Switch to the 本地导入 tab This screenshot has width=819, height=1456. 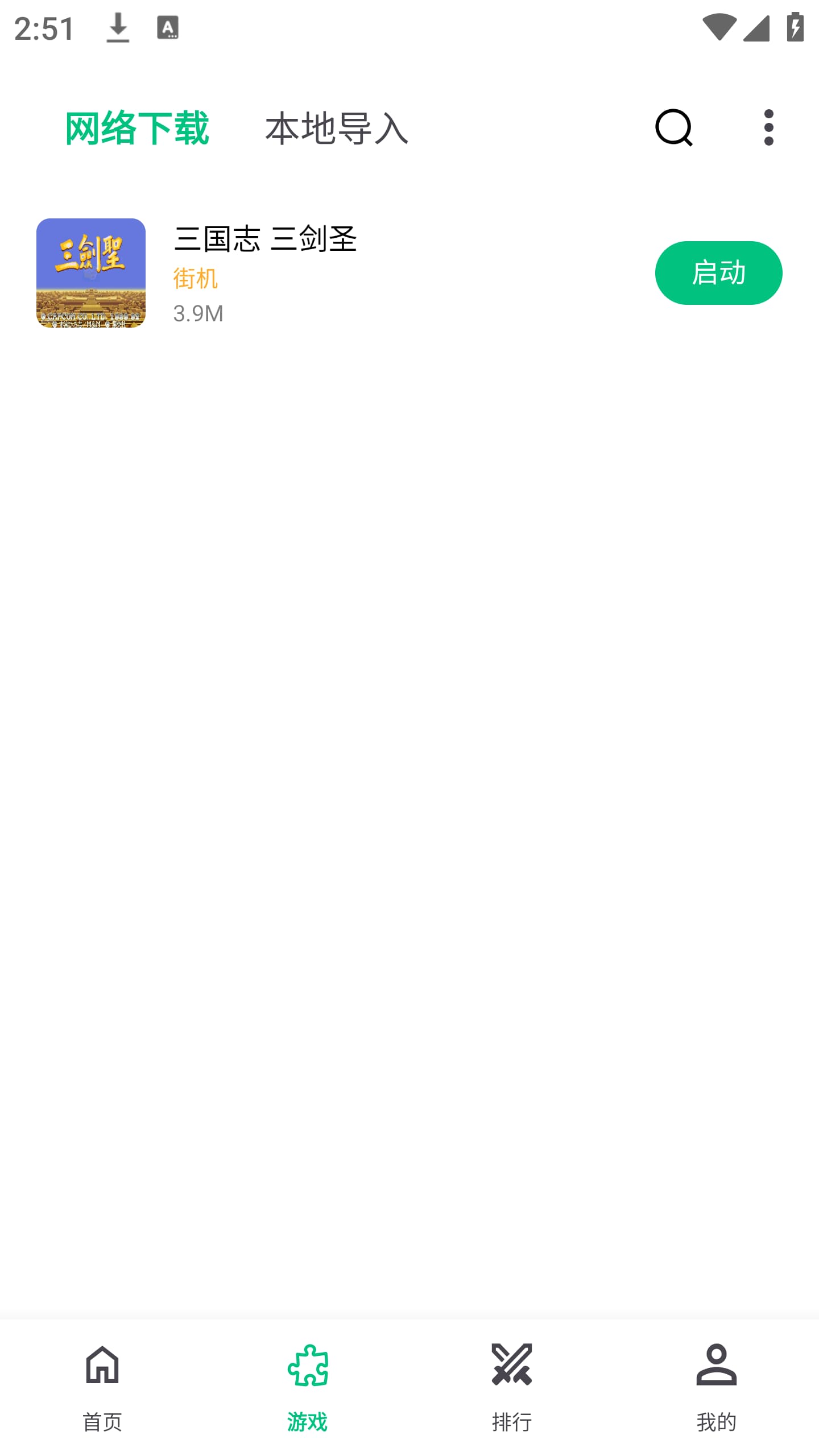336,128
